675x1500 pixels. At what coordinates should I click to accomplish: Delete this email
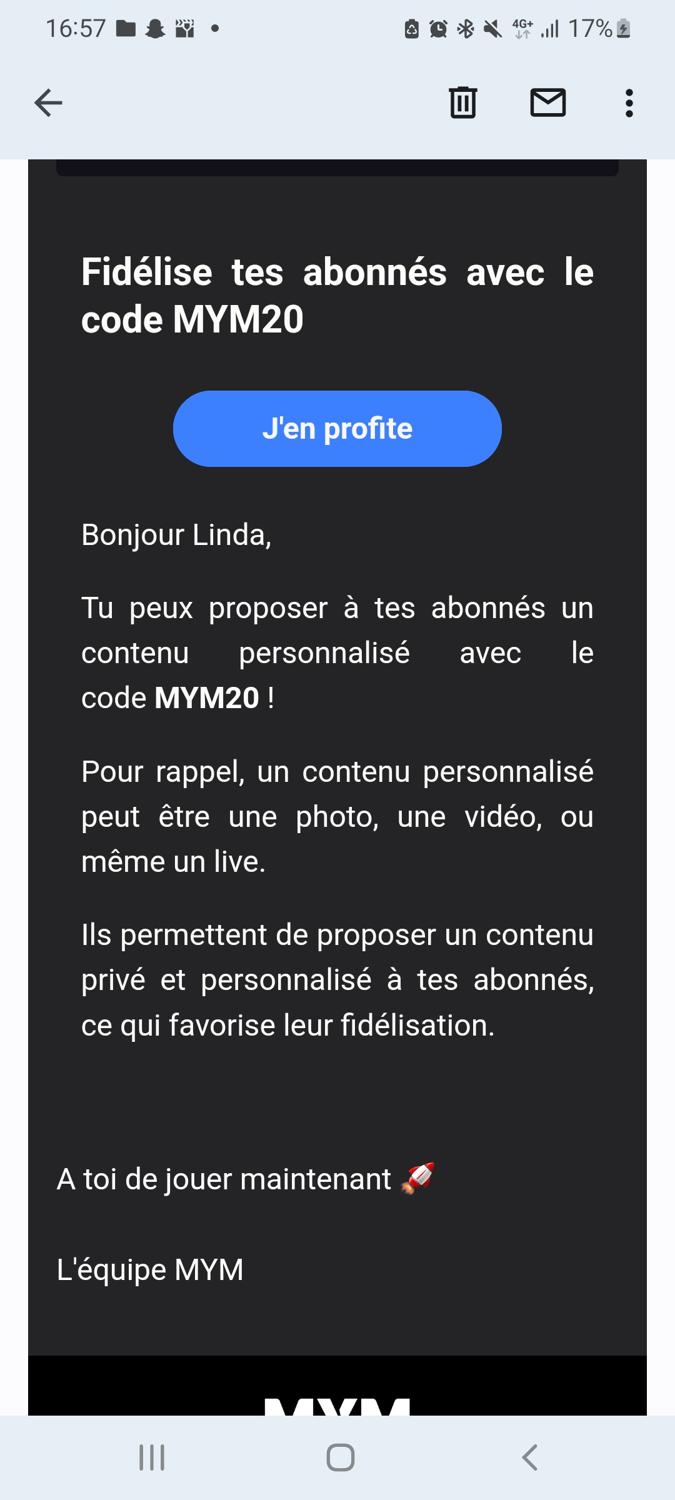tap(462, 102)
